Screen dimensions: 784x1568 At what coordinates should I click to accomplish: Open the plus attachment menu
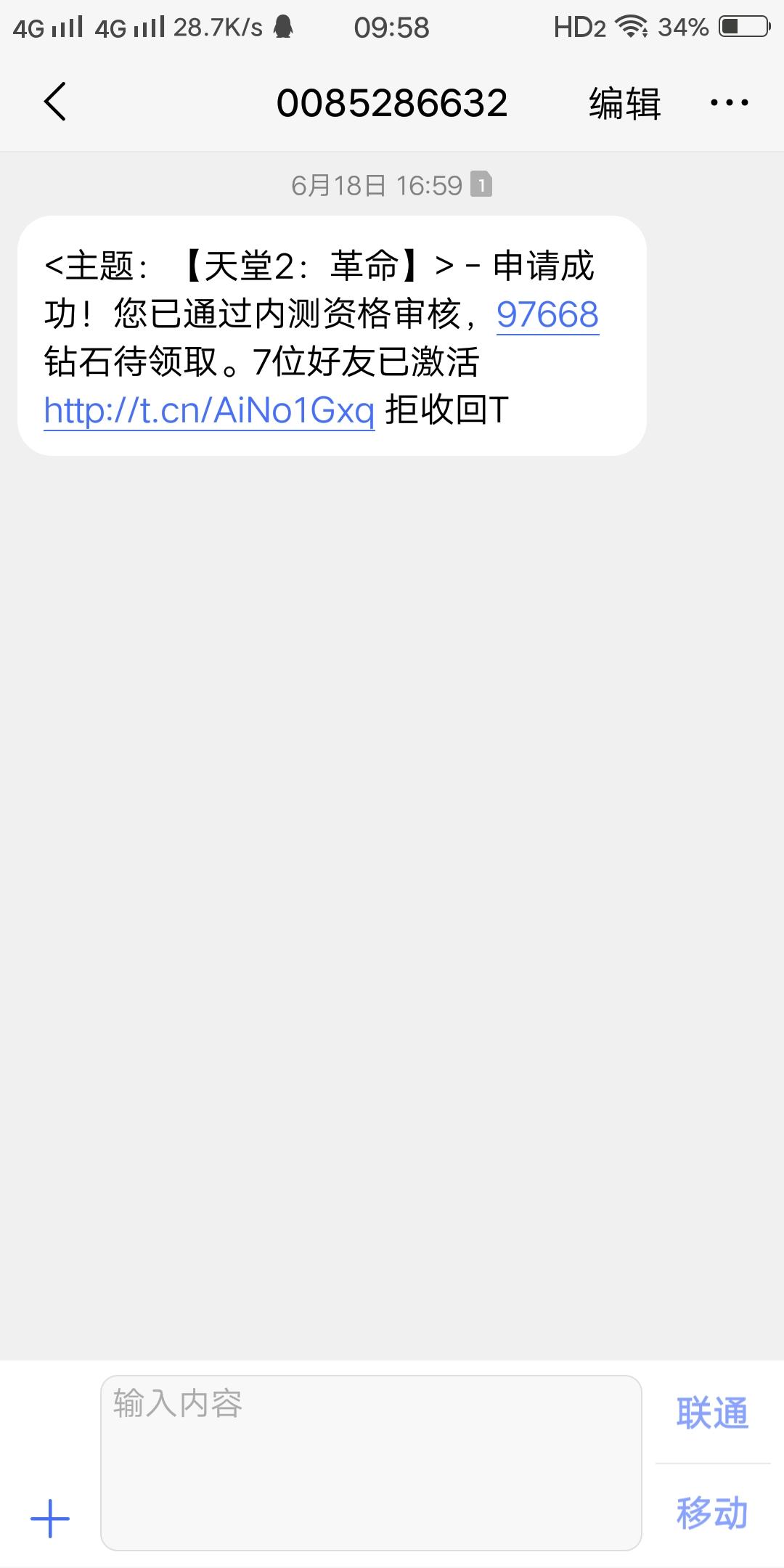point(50,1518)
